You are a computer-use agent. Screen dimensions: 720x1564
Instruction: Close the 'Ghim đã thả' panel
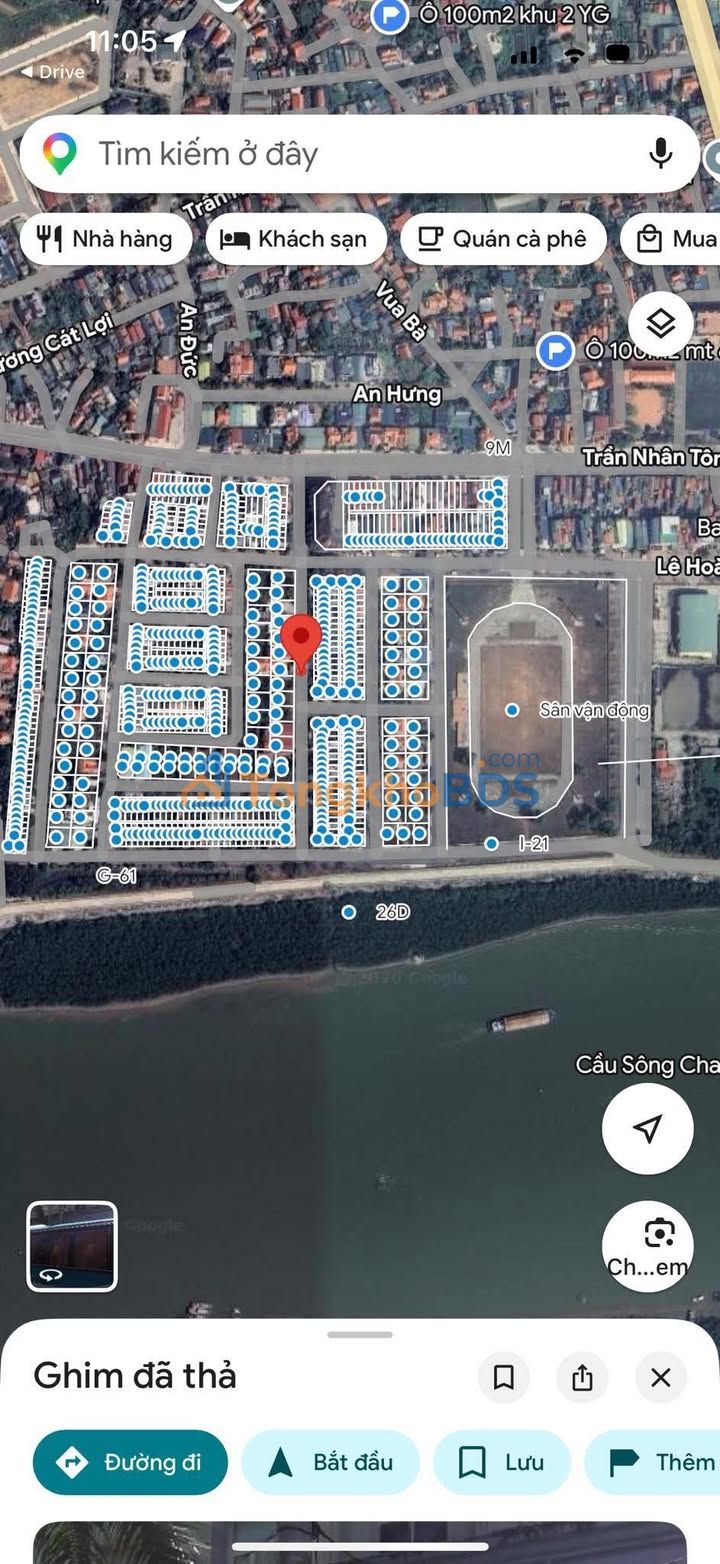660,1378
